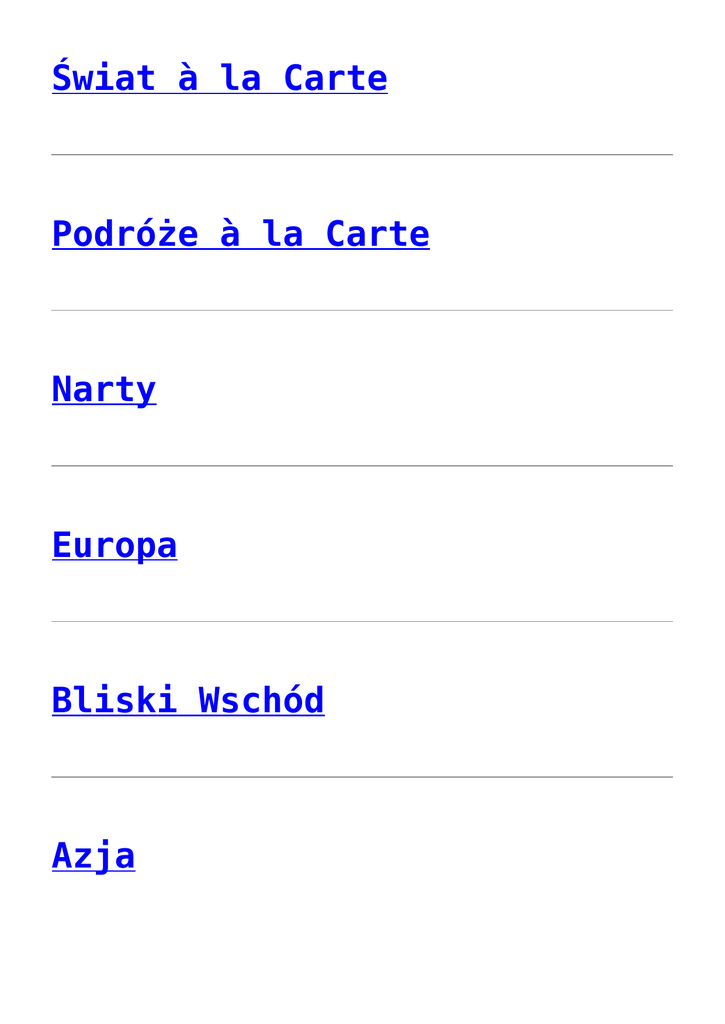Screen dimensions: 725x1024
Task: Tap the Azja link
Action: click(x=93, y=856)
